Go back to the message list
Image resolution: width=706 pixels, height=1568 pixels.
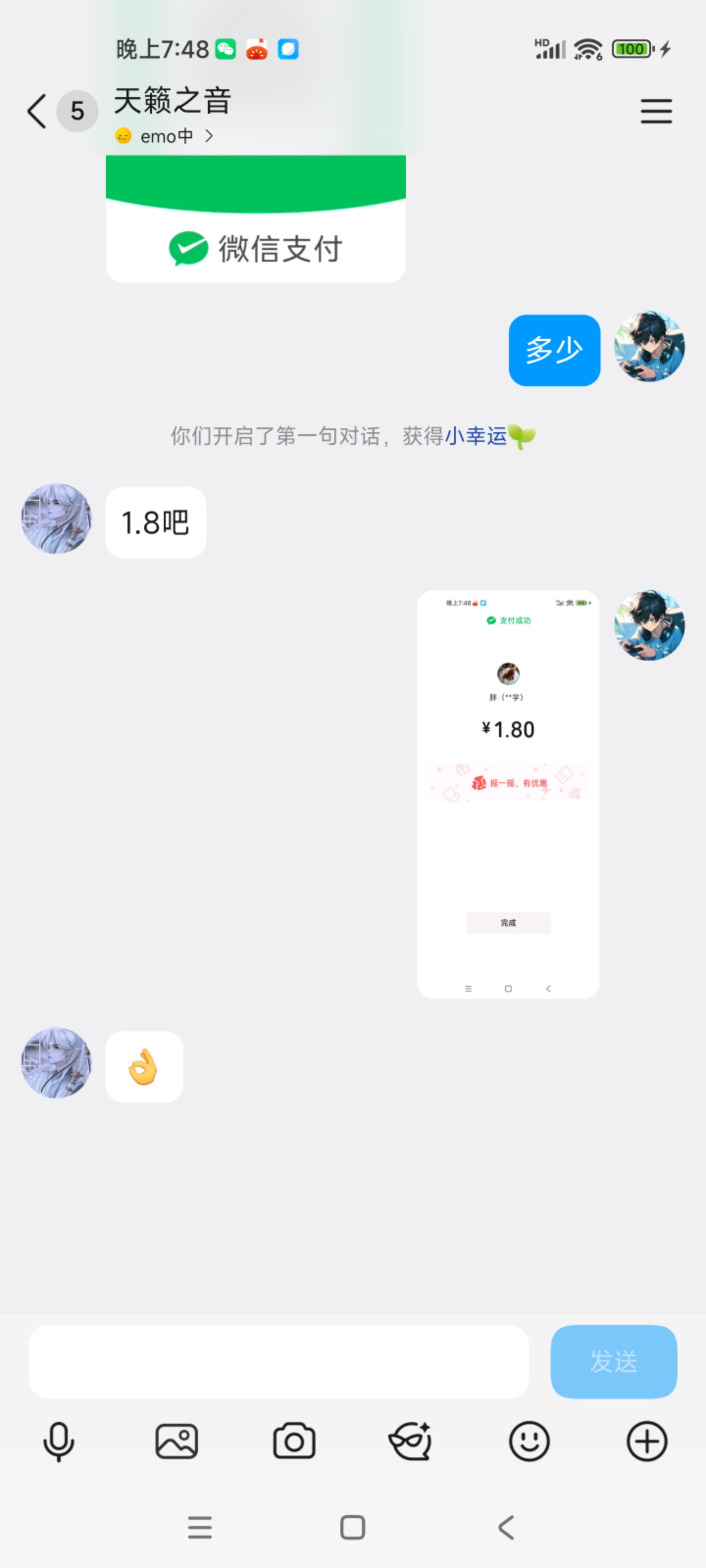tap(38, 111)
